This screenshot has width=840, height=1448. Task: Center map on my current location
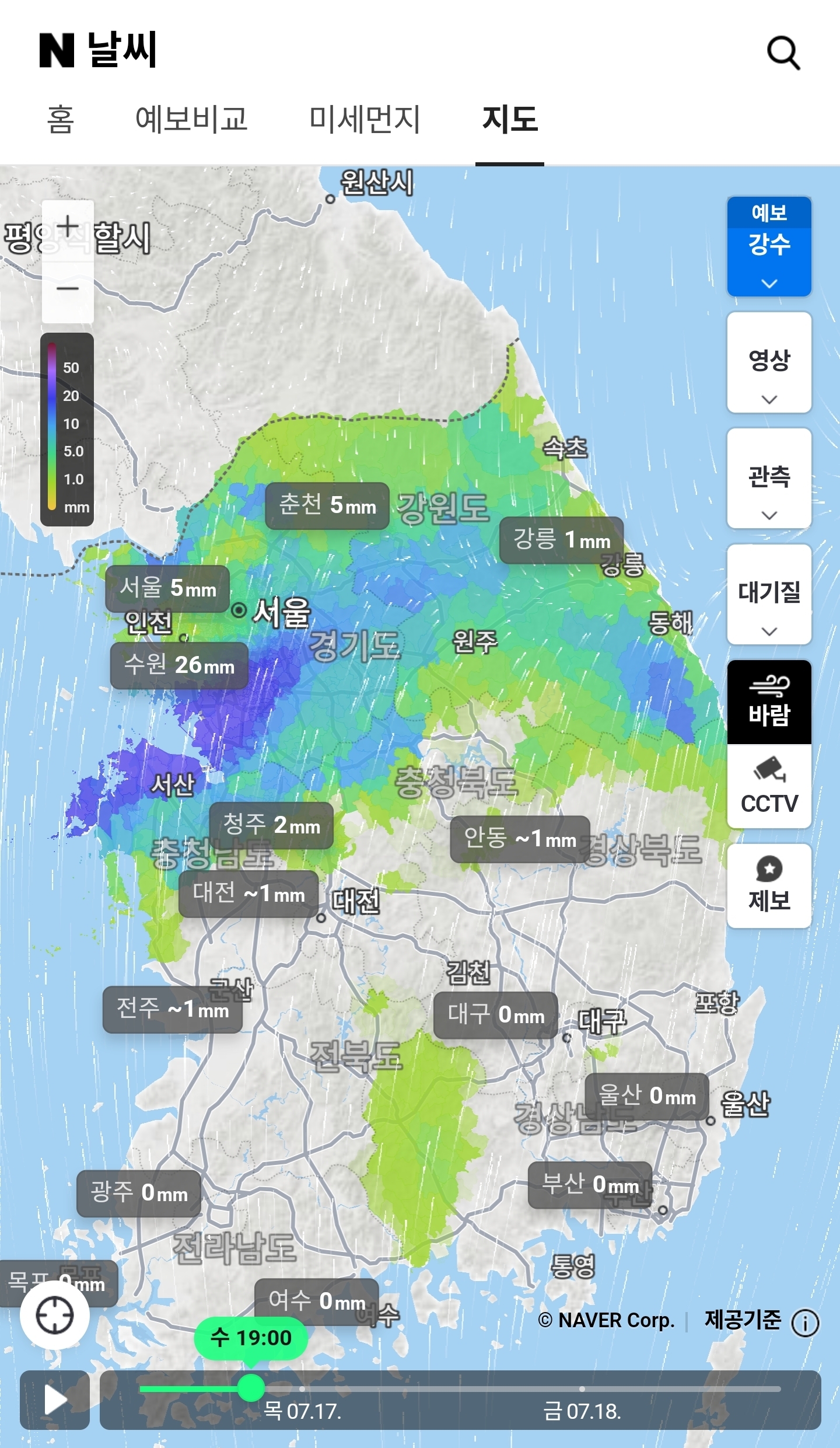pos(55,1315)
